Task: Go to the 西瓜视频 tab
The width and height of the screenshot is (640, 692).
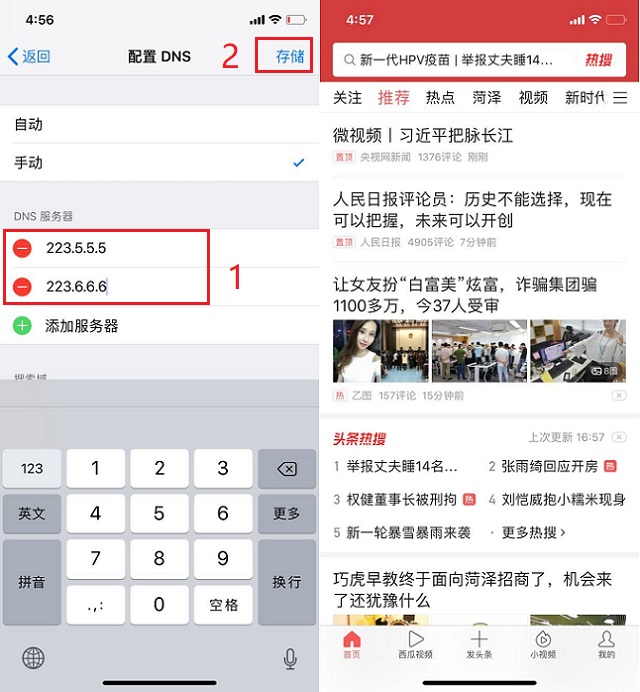Action: click(415, 644)
